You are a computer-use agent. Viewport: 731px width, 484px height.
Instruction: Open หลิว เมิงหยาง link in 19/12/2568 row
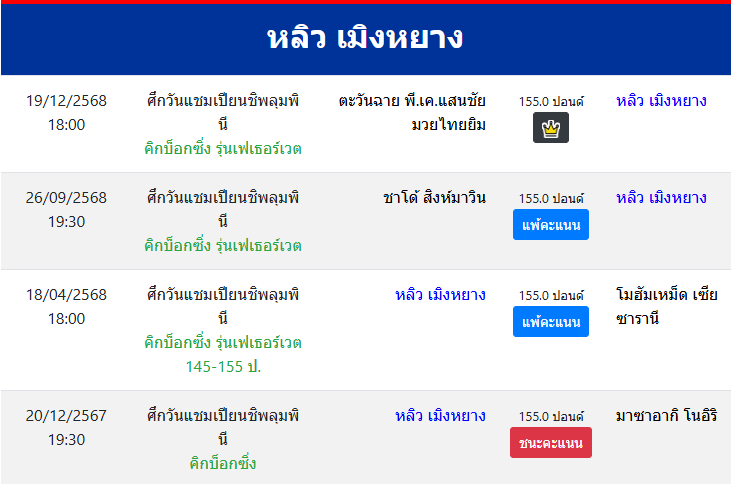pos(661,101)
